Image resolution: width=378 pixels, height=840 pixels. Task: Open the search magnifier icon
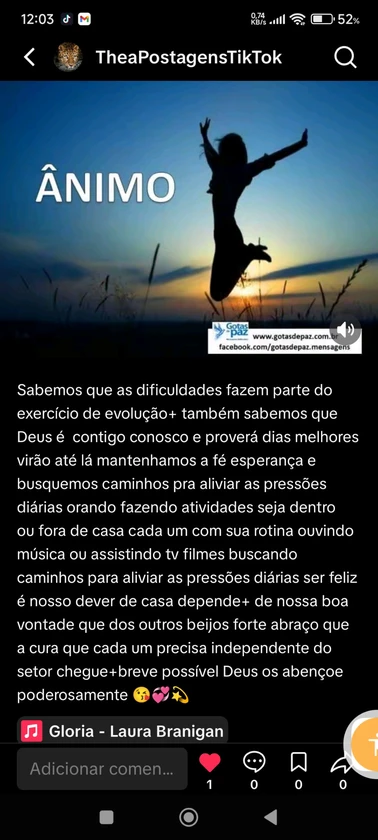coord(345,57)
